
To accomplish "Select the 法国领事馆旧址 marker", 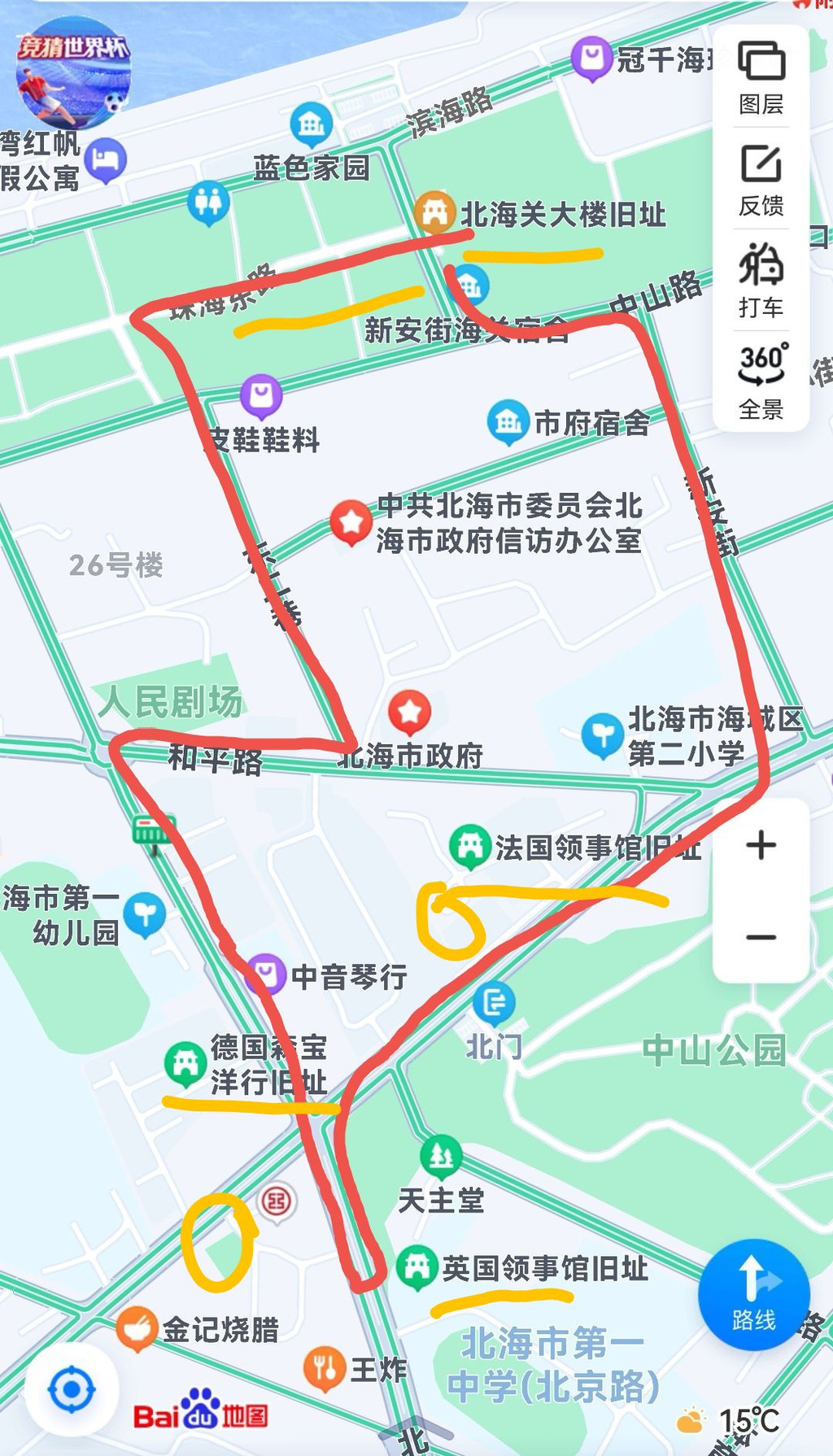I will click(x=469, y=846).
